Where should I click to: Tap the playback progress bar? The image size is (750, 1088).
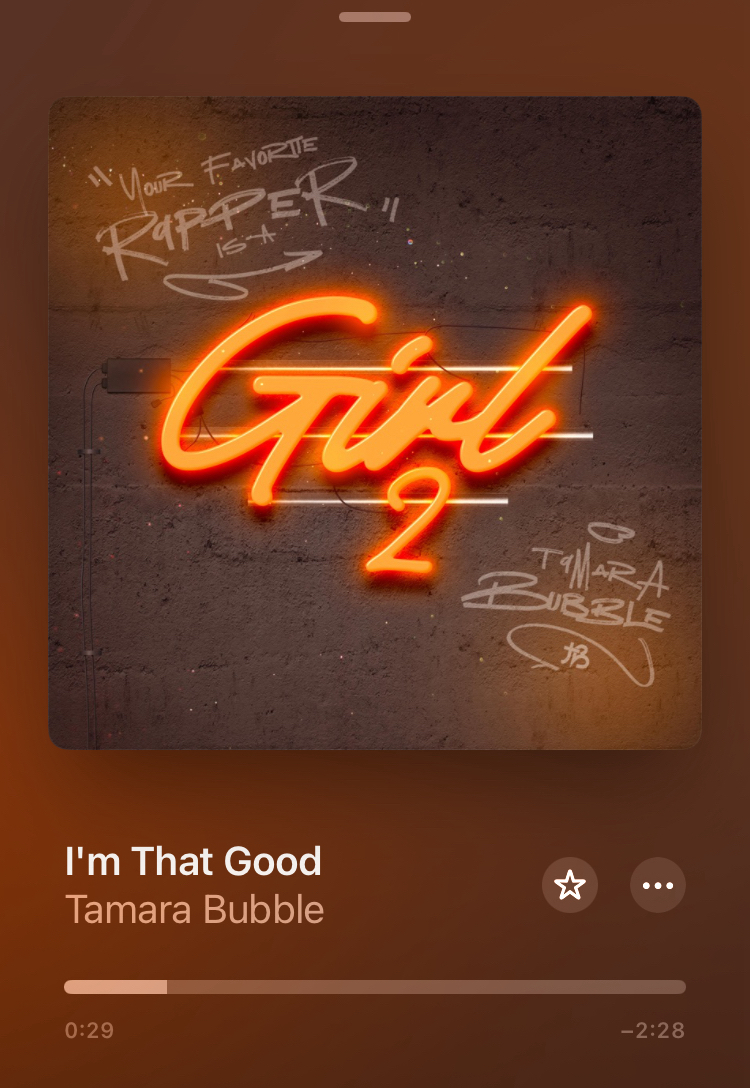375,987
